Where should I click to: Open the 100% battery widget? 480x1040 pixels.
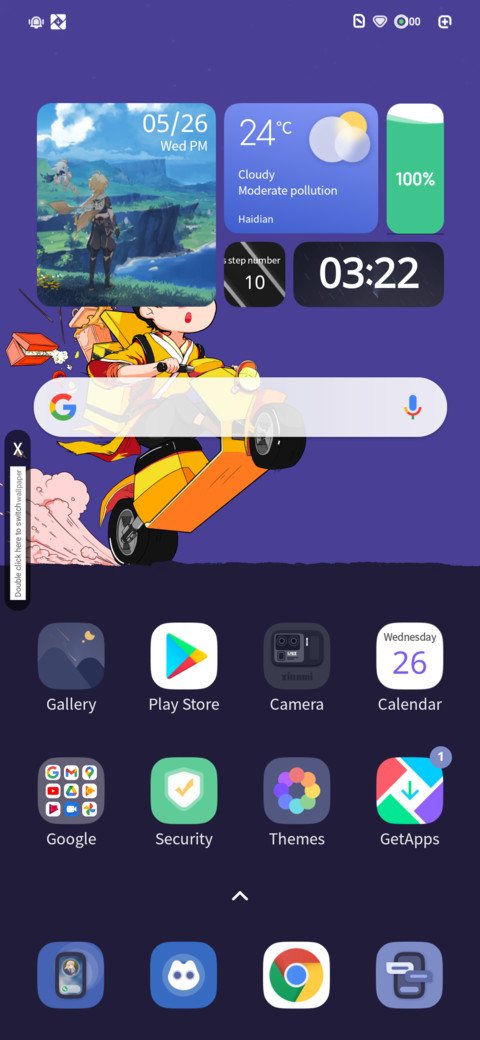pos(415,168)
